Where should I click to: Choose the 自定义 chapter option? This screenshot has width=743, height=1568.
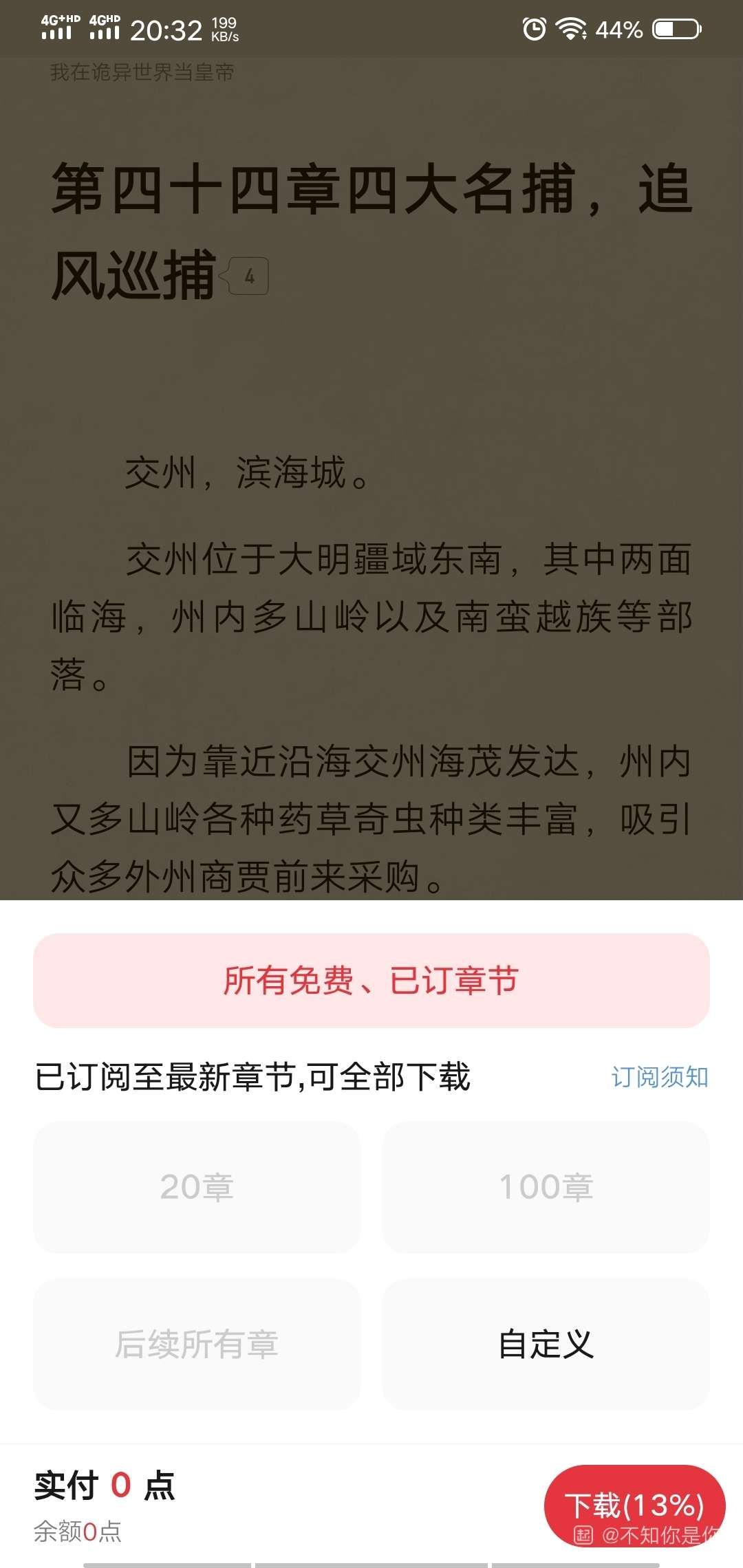(546, 1344)
